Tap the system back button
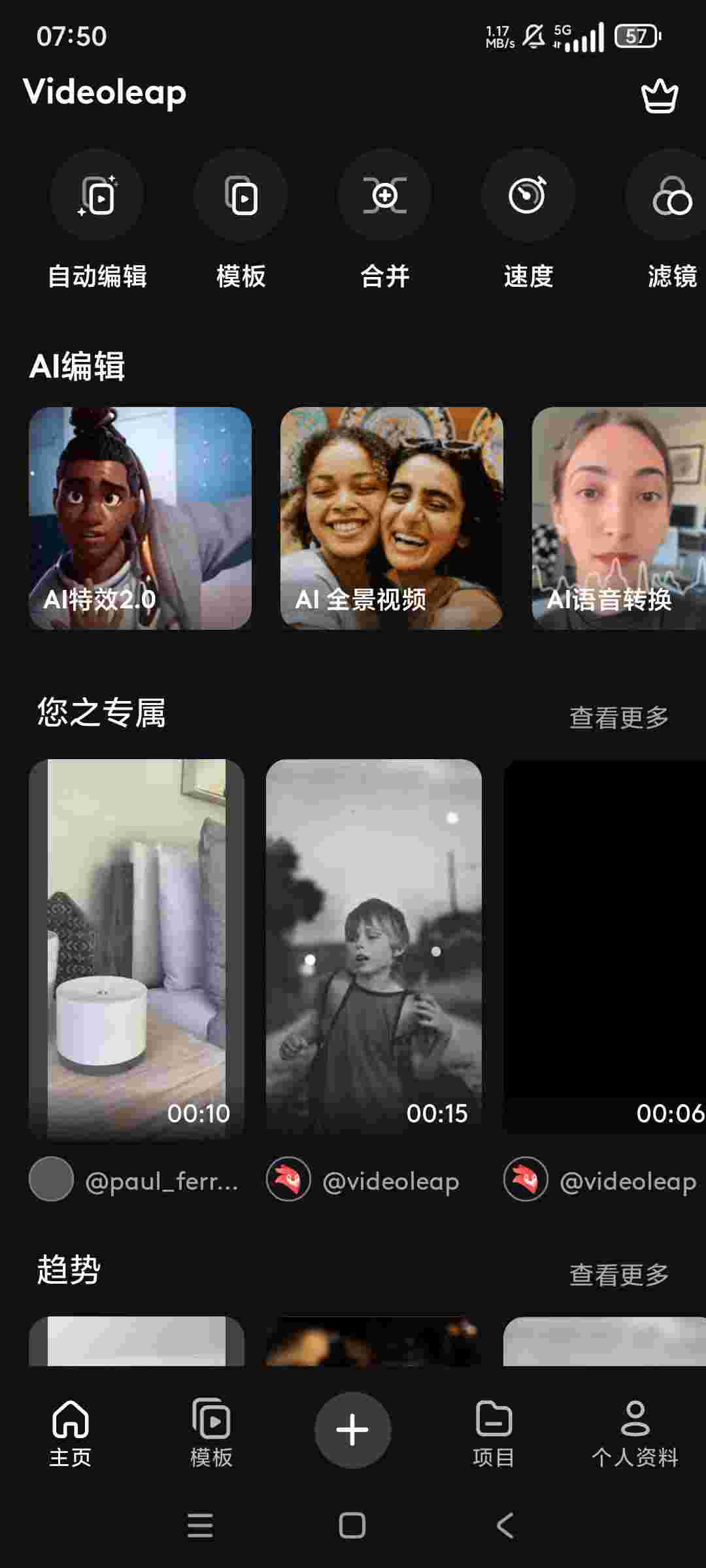The height and width of the screenshot is (1568, 706). [x=505, y=1526]
